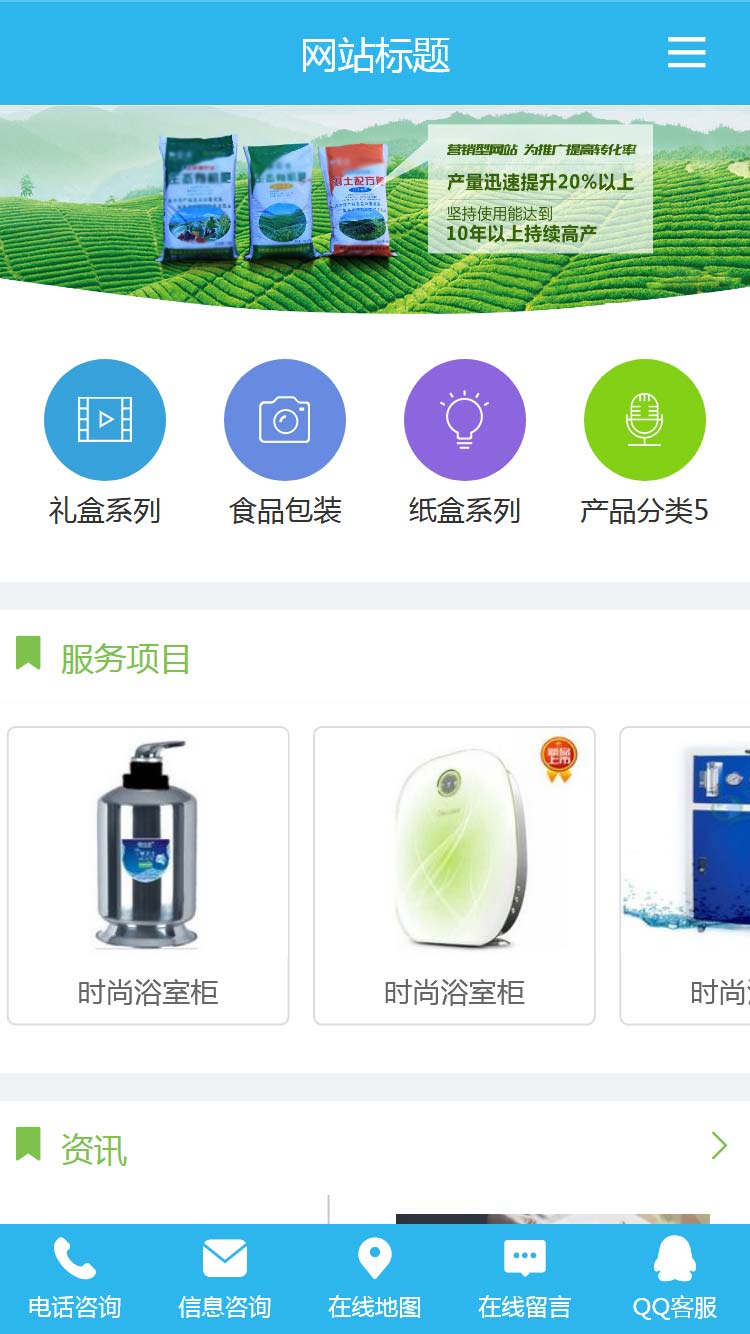Open the hamburger menu
The height and width of the screenshot is (1334, 750).
point(686,52)
